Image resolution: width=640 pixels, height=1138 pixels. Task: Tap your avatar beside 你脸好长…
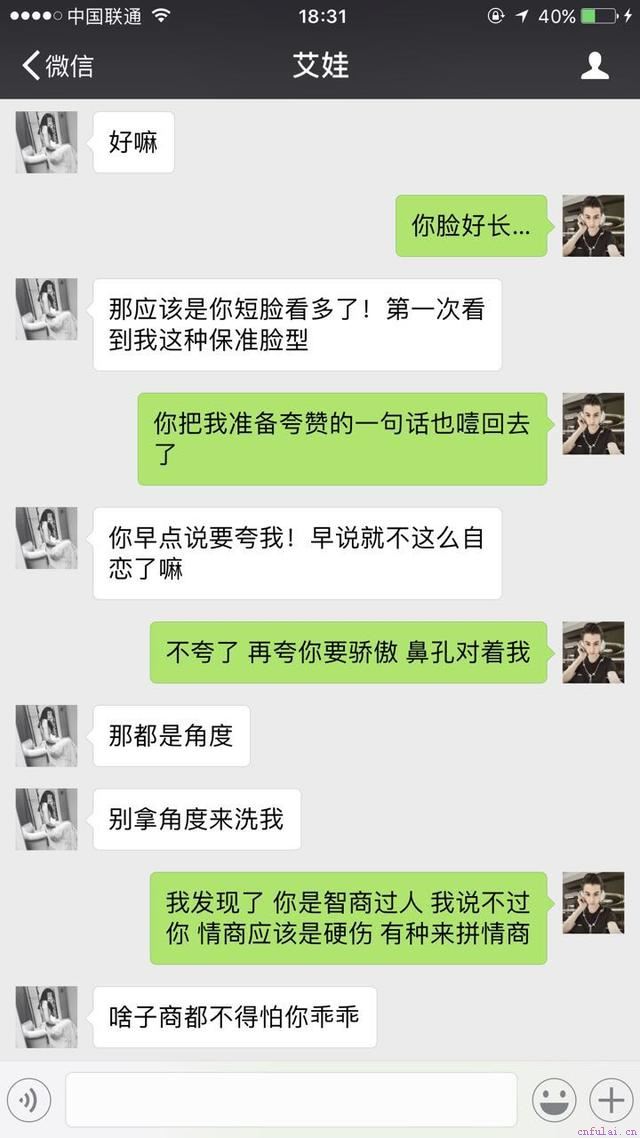593,225
